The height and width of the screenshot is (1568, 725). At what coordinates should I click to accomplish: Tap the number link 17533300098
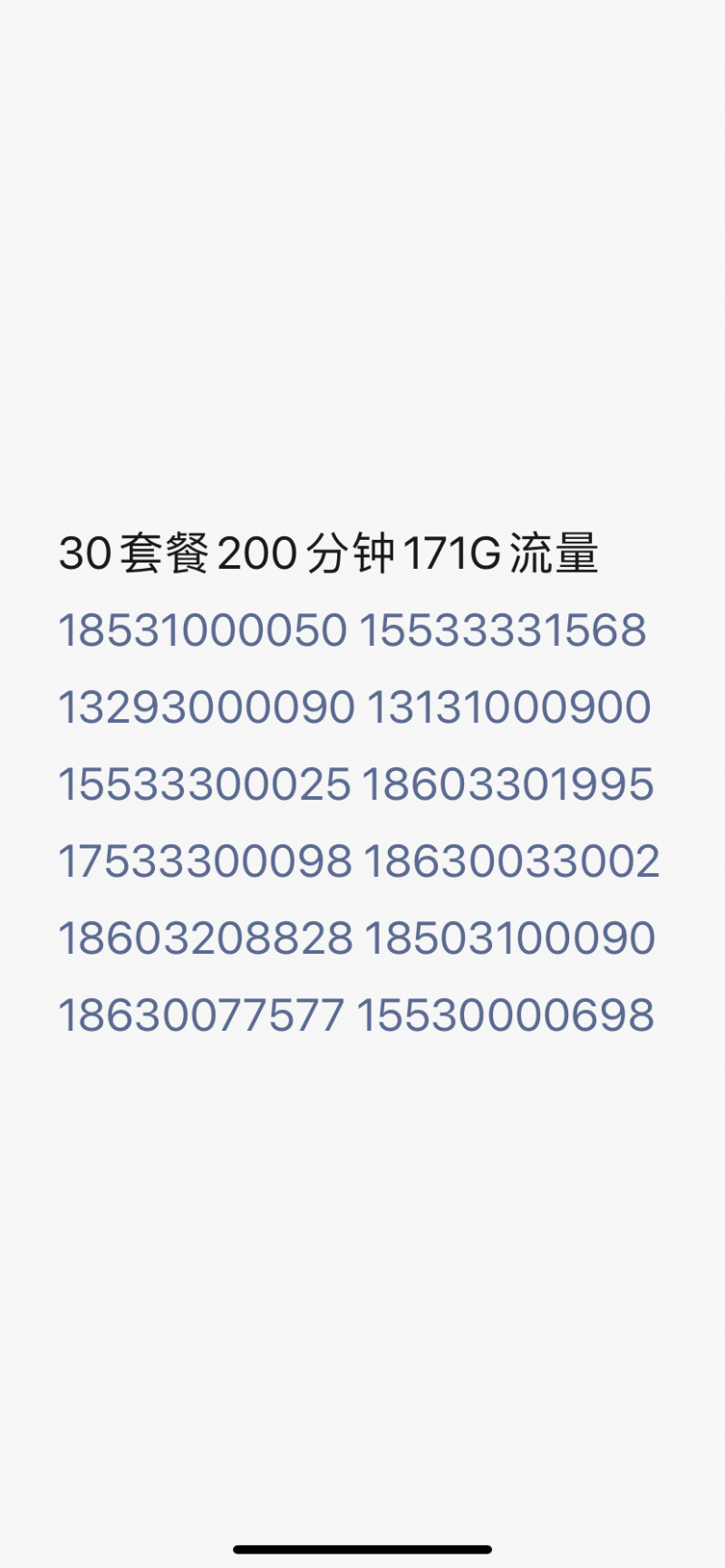206,861
